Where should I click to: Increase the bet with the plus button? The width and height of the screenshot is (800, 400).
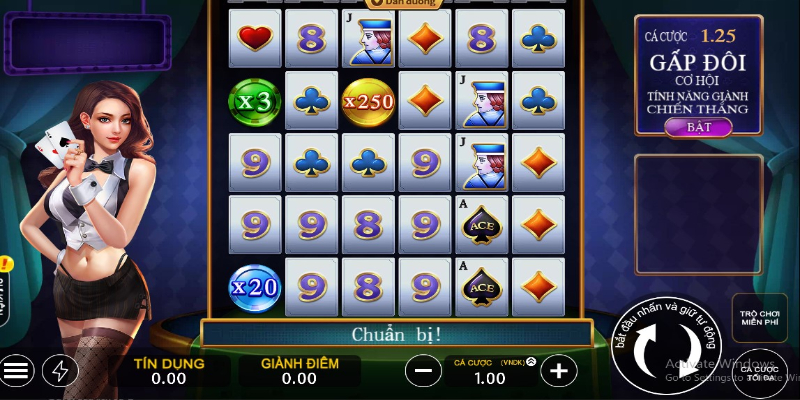pos(558,371)
